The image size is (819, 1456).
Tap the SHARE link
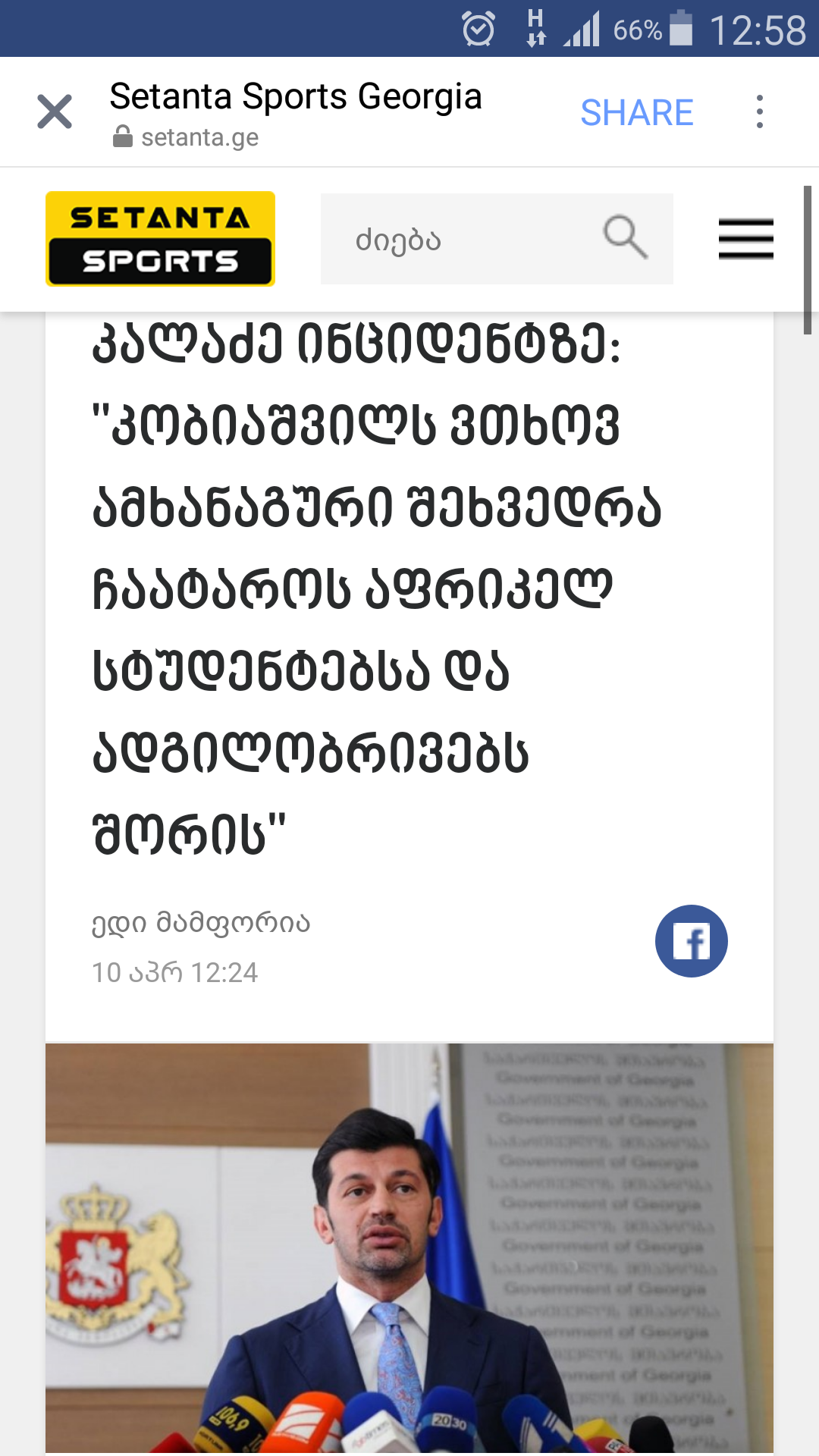[x=638, y=111]
